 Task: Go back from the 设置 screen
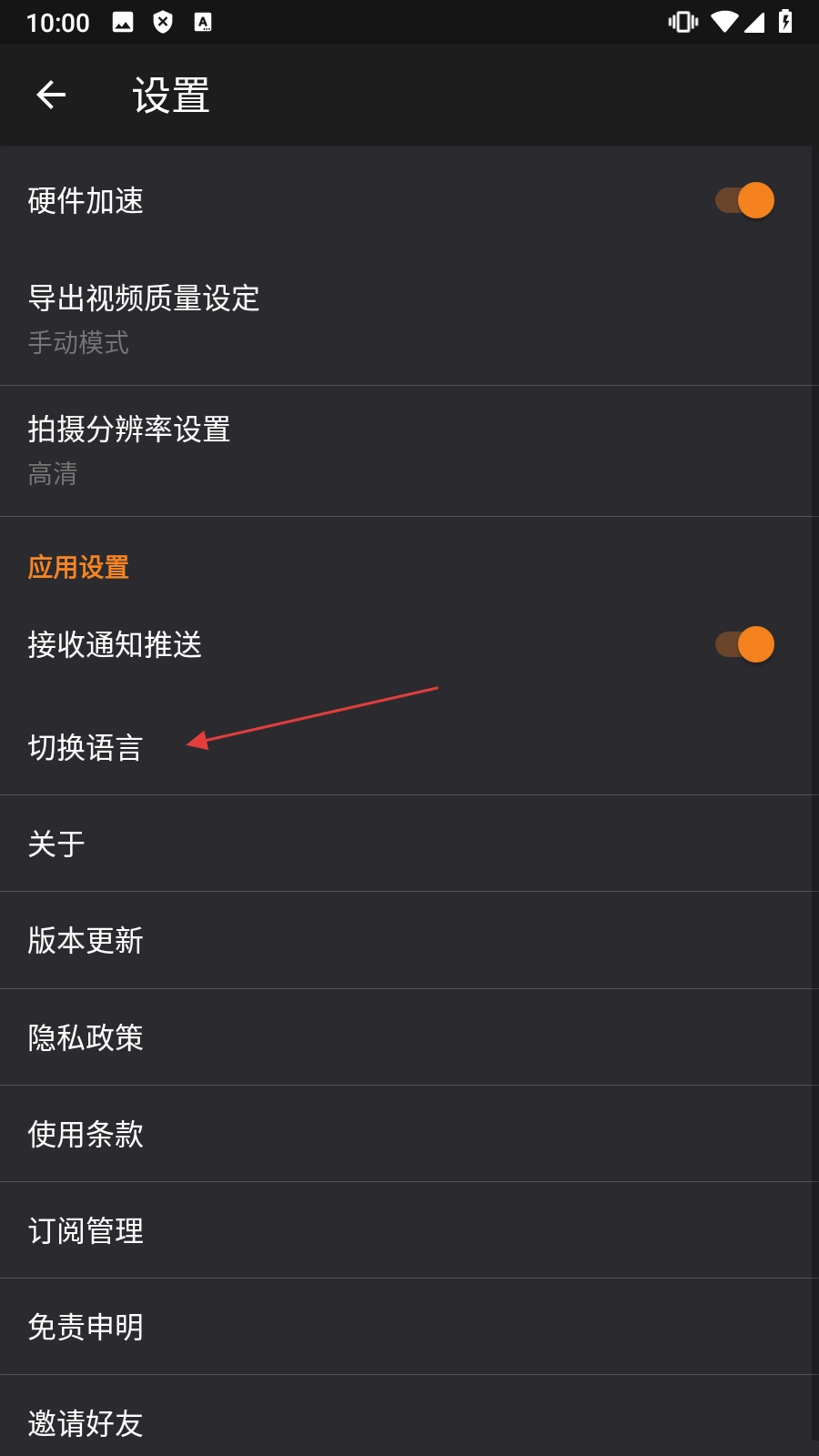[51, 95]
